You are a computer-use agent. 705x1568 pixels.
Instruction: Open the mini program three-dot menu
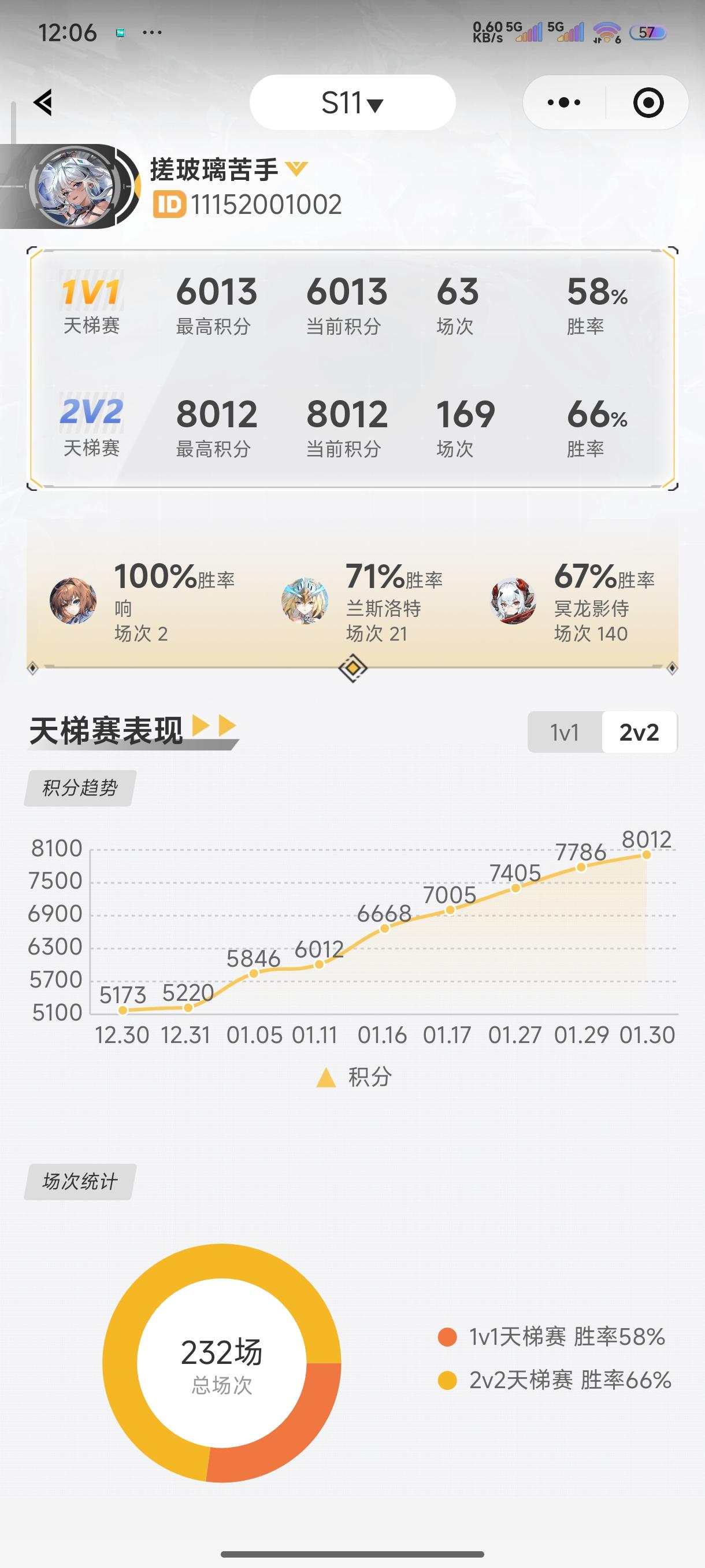coord(564,102)
